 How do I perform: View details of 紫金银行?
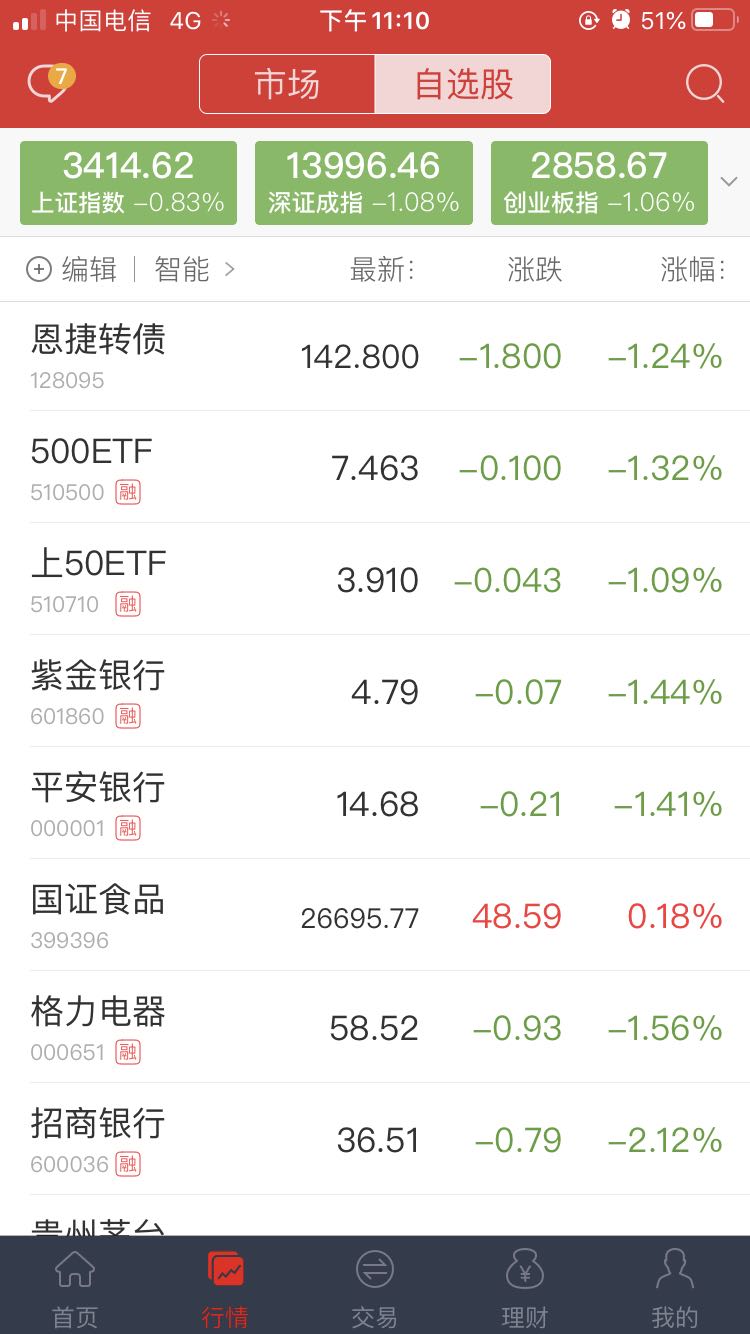pos(375,691)
